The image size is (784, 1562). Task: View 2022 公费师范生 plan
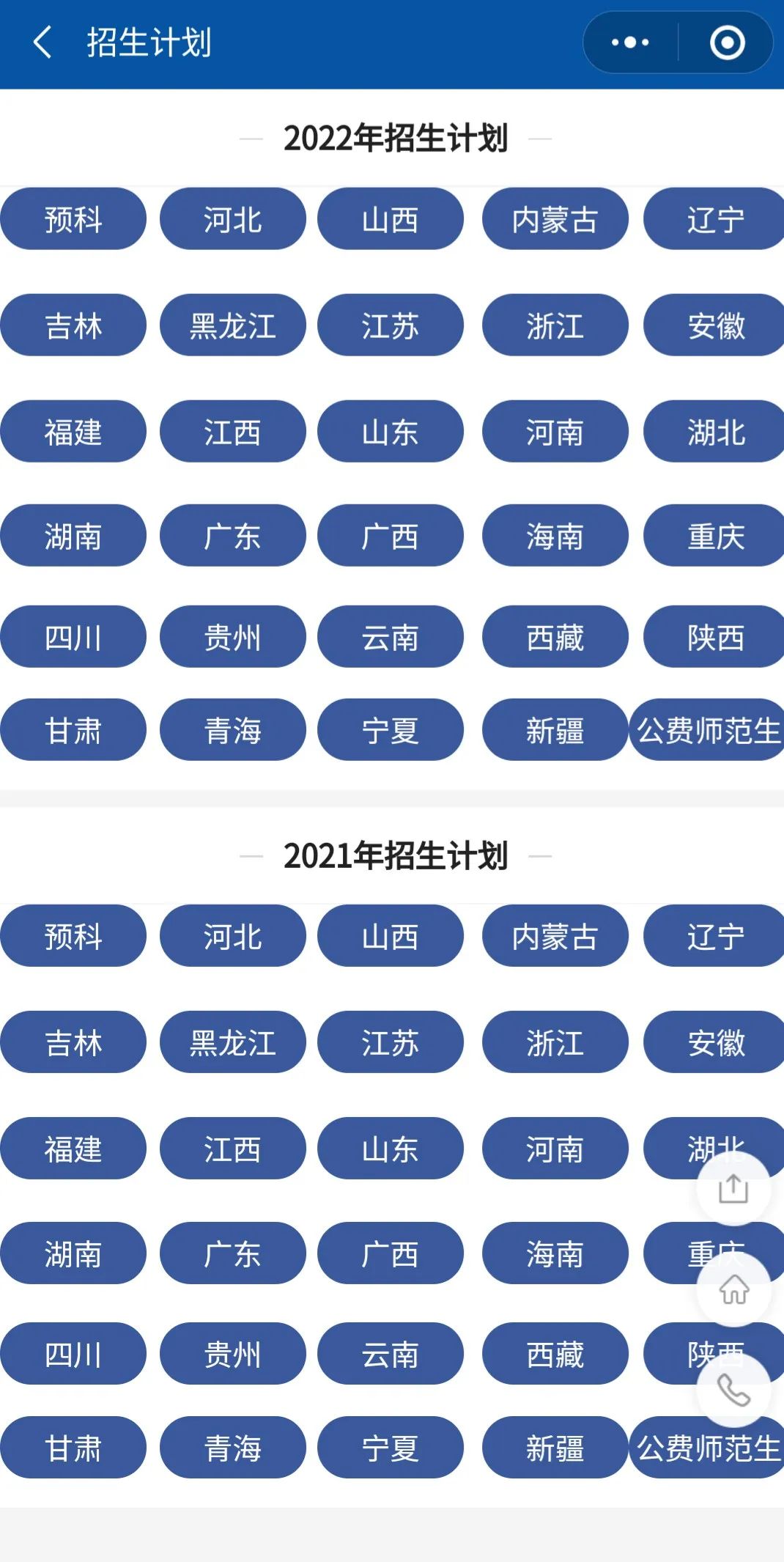coord(707,730)
